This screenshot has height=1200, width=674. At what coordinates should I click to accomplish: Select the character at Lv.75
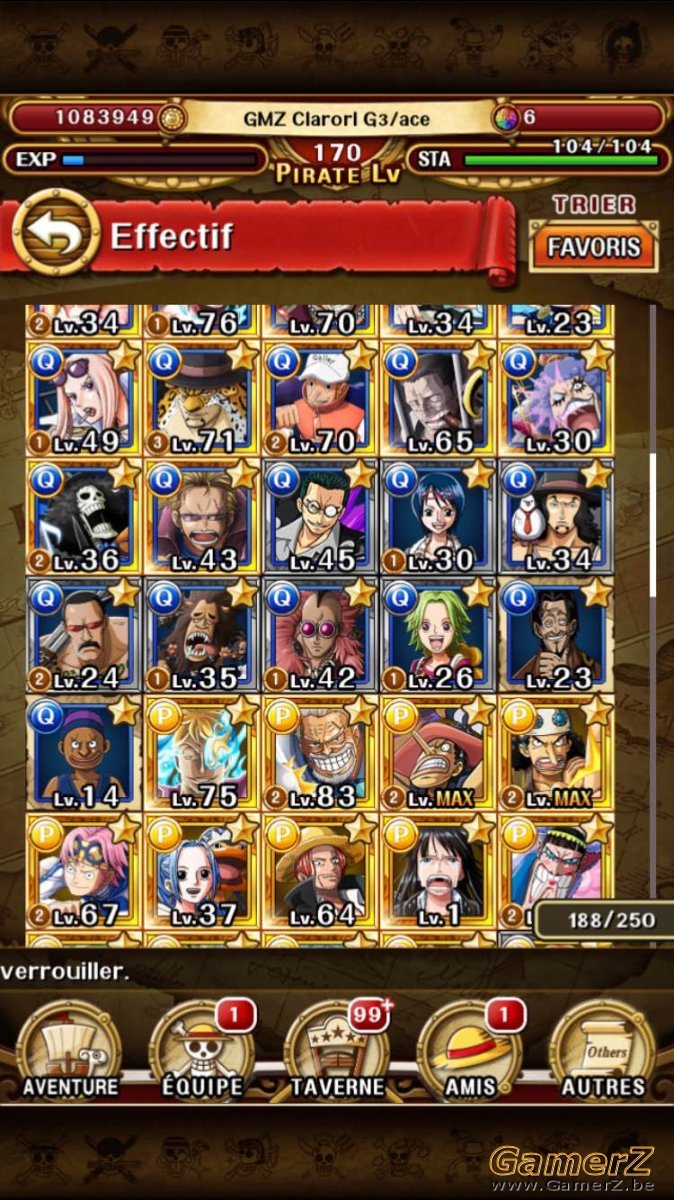203,753
